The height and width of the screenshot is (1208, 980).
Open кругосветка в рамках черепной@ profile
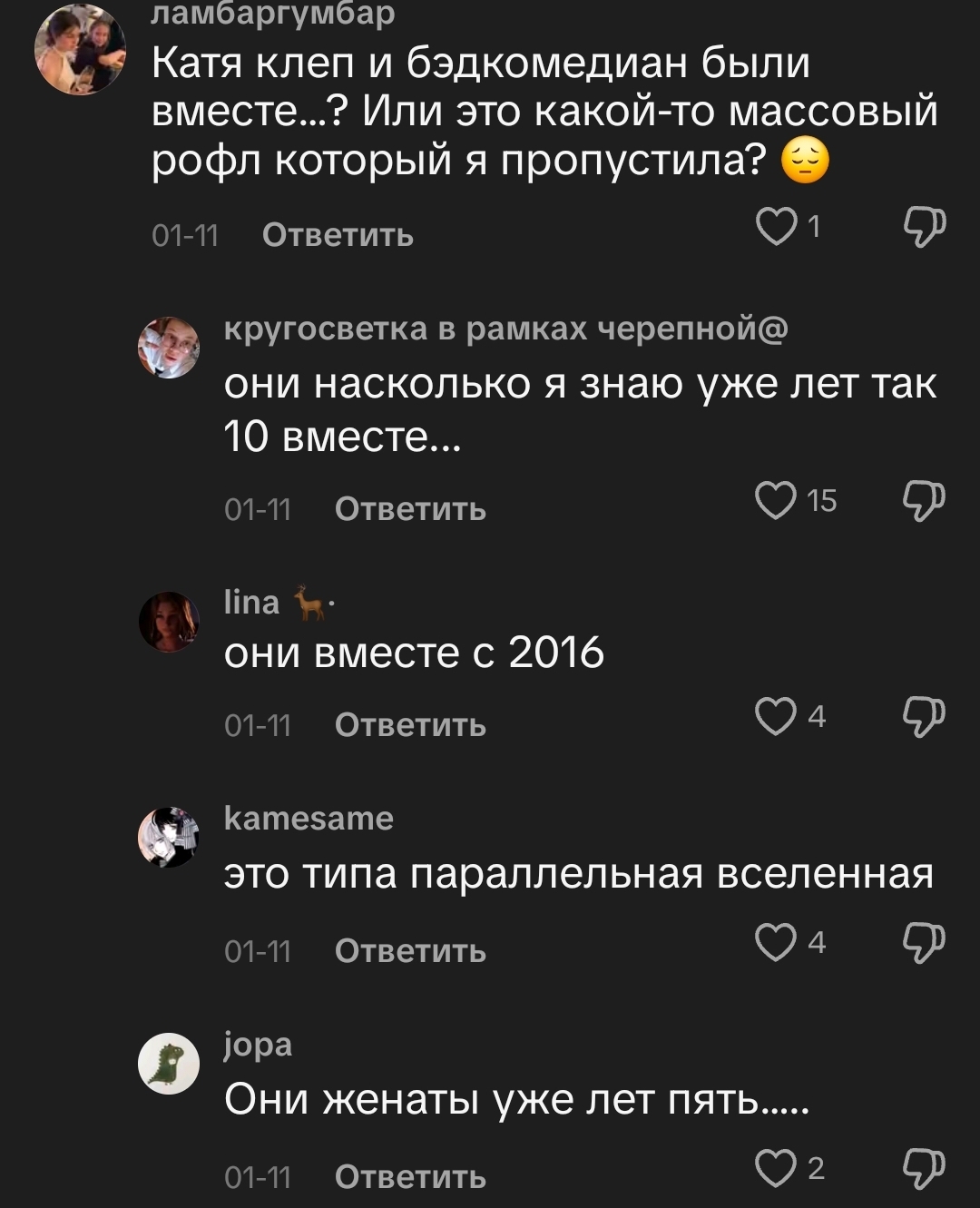(x=505, y=329)
